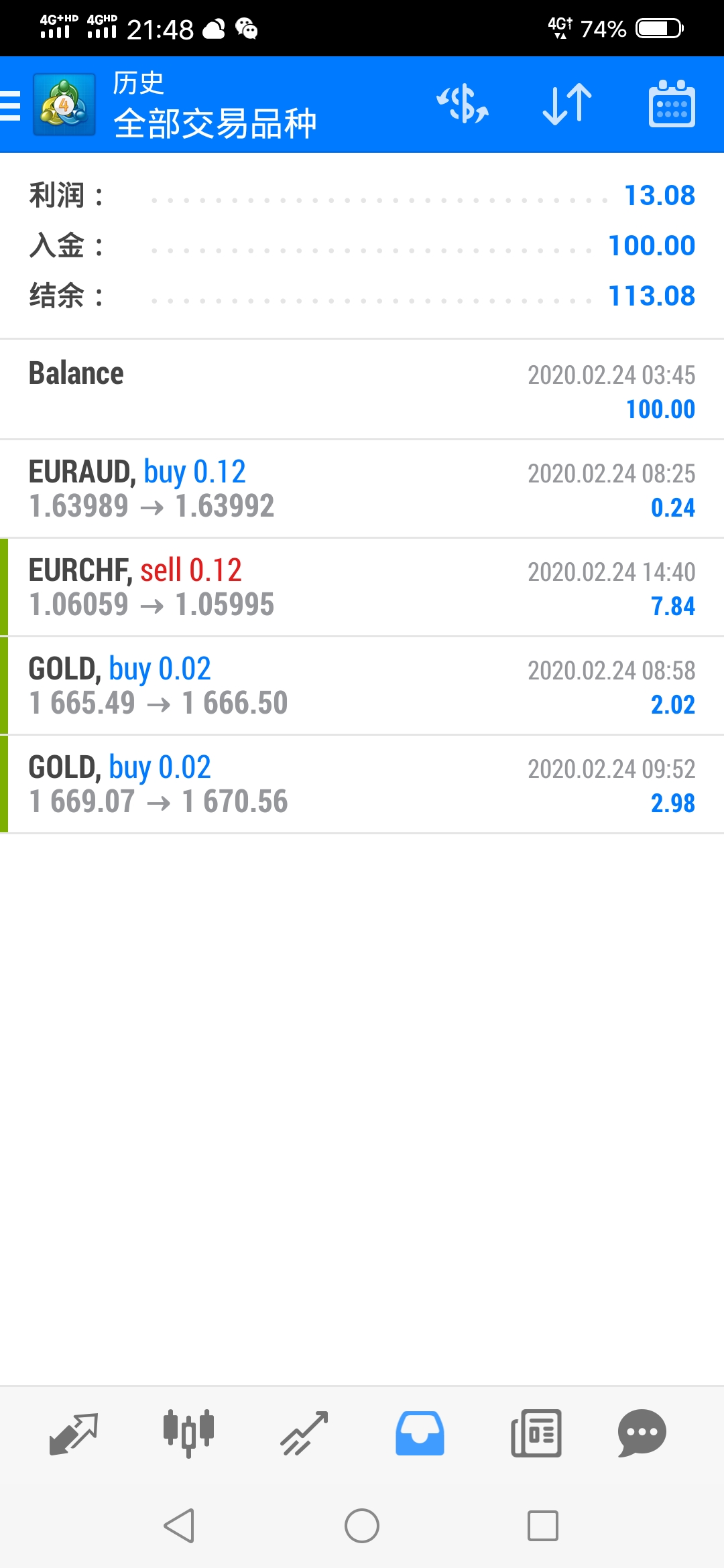Open the EURCHF sell 0.12 trade
724x1568 pixels.
[362, 588]
